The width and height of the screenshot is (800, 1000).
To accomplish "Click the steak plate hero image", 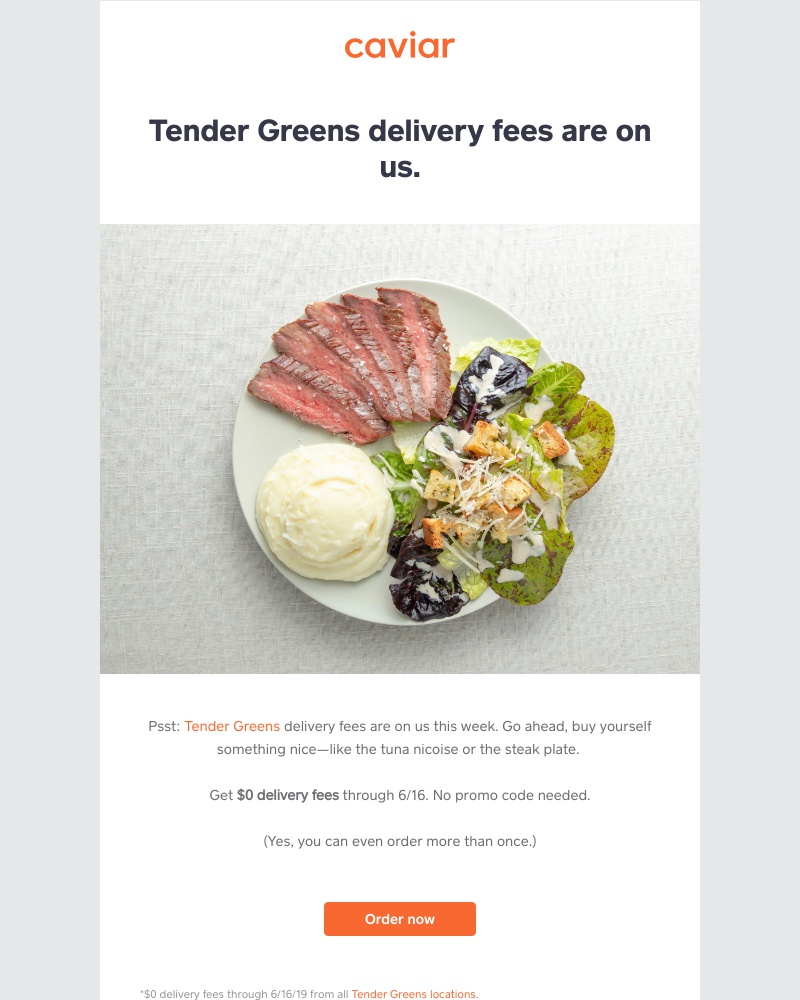I will 400,448.
